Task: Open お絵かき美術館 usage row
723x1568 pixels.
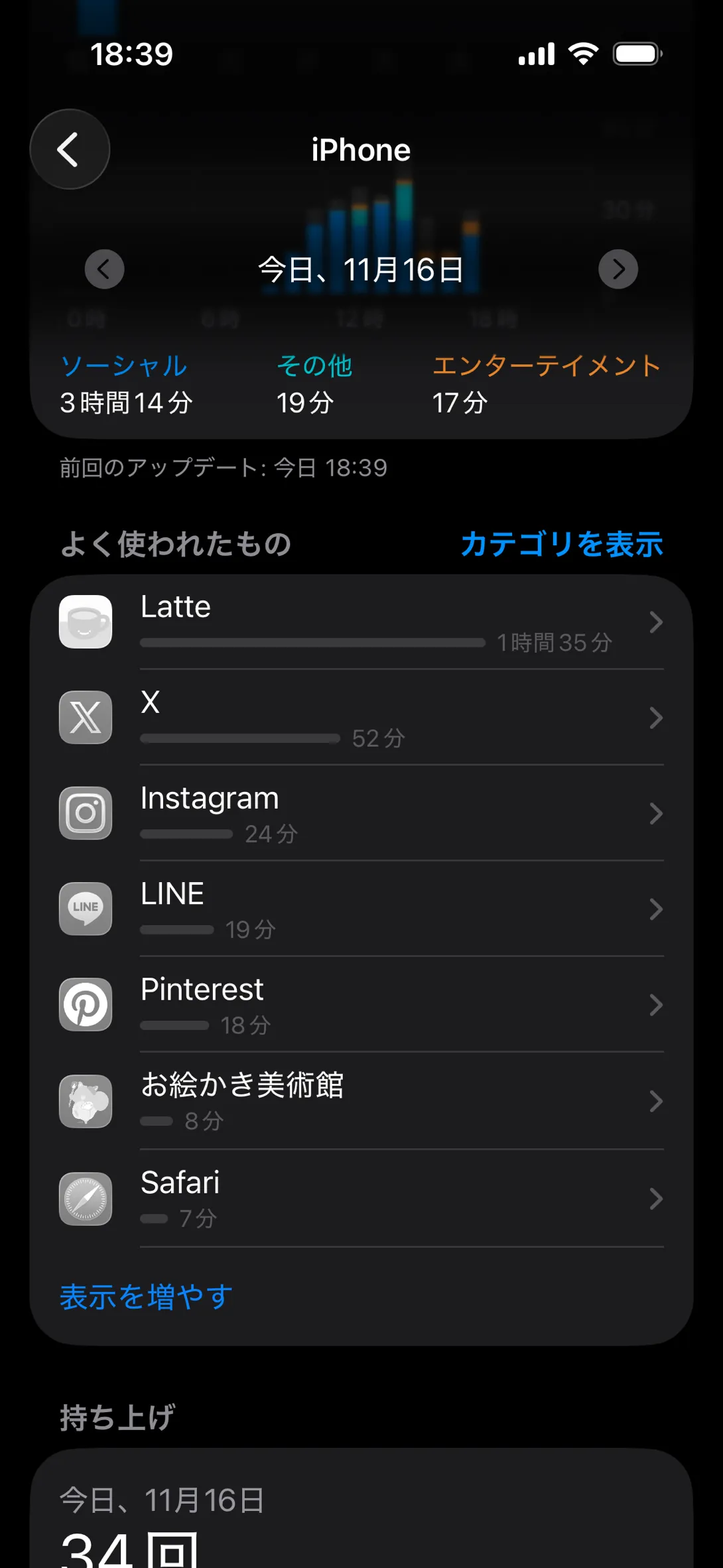Action: [361, 1101]
